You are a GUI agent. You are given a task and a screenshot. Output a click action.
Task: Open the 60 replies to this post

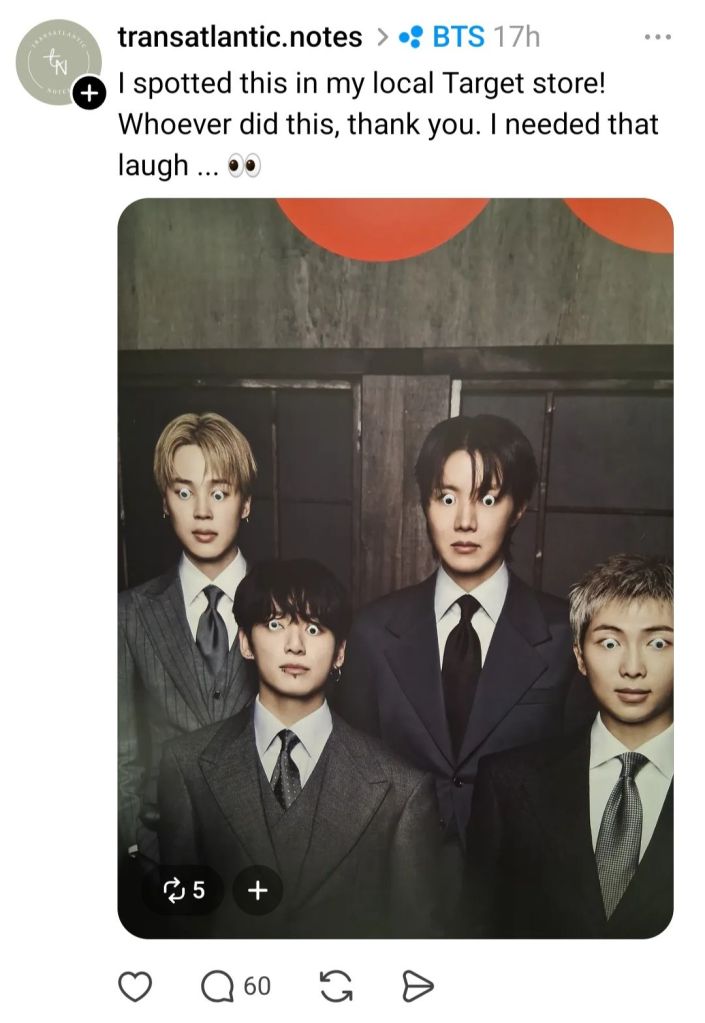[236, 986]
